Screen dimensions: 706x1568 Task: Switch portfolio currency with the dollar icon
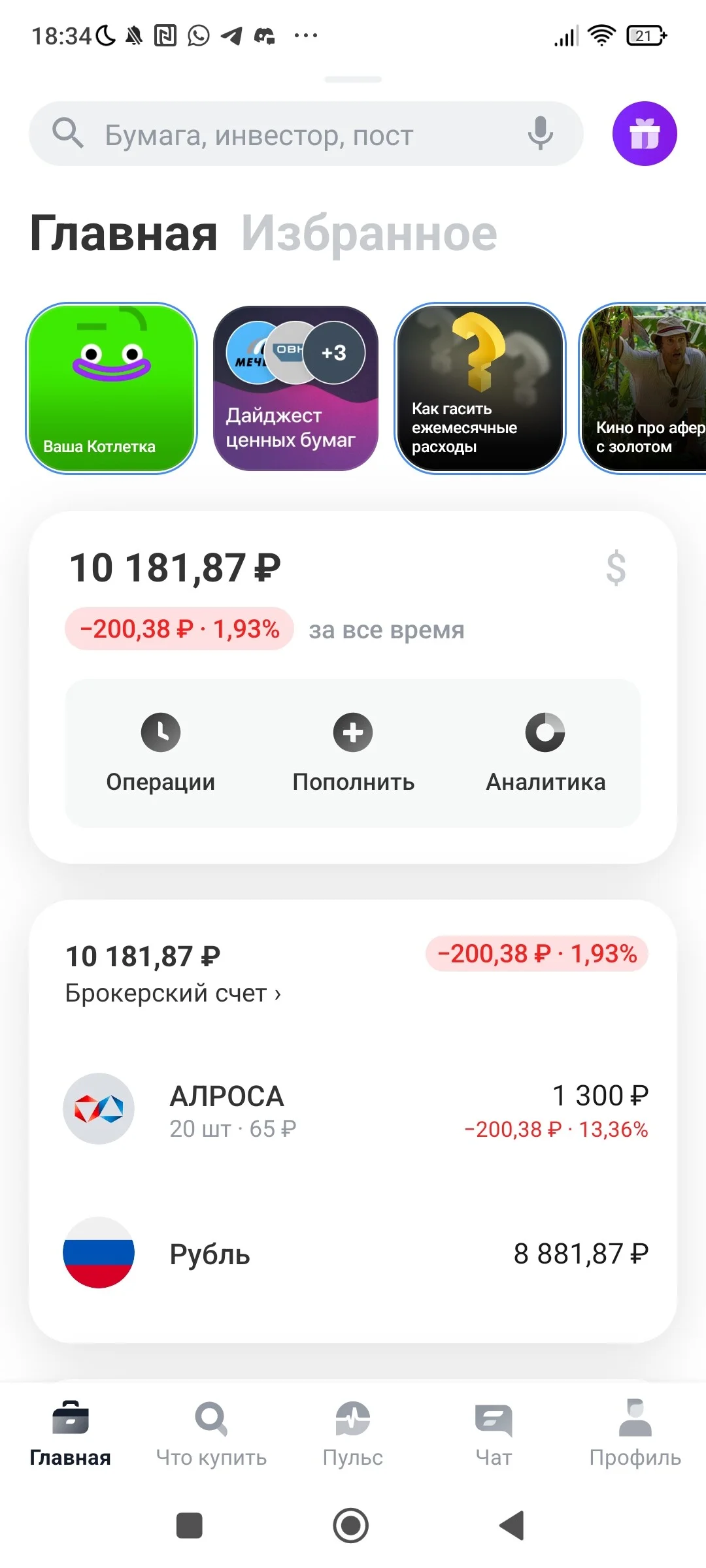tap(616, 568)
